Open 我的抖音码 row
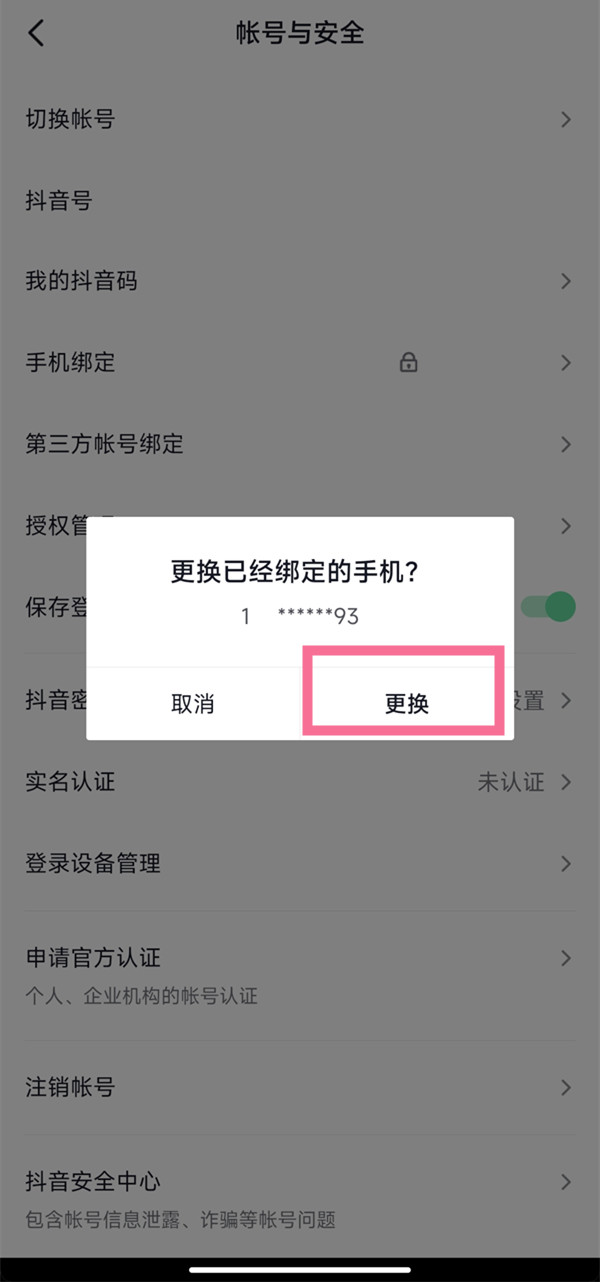This screenshot has width=600, height=1282. click(300, 282)
